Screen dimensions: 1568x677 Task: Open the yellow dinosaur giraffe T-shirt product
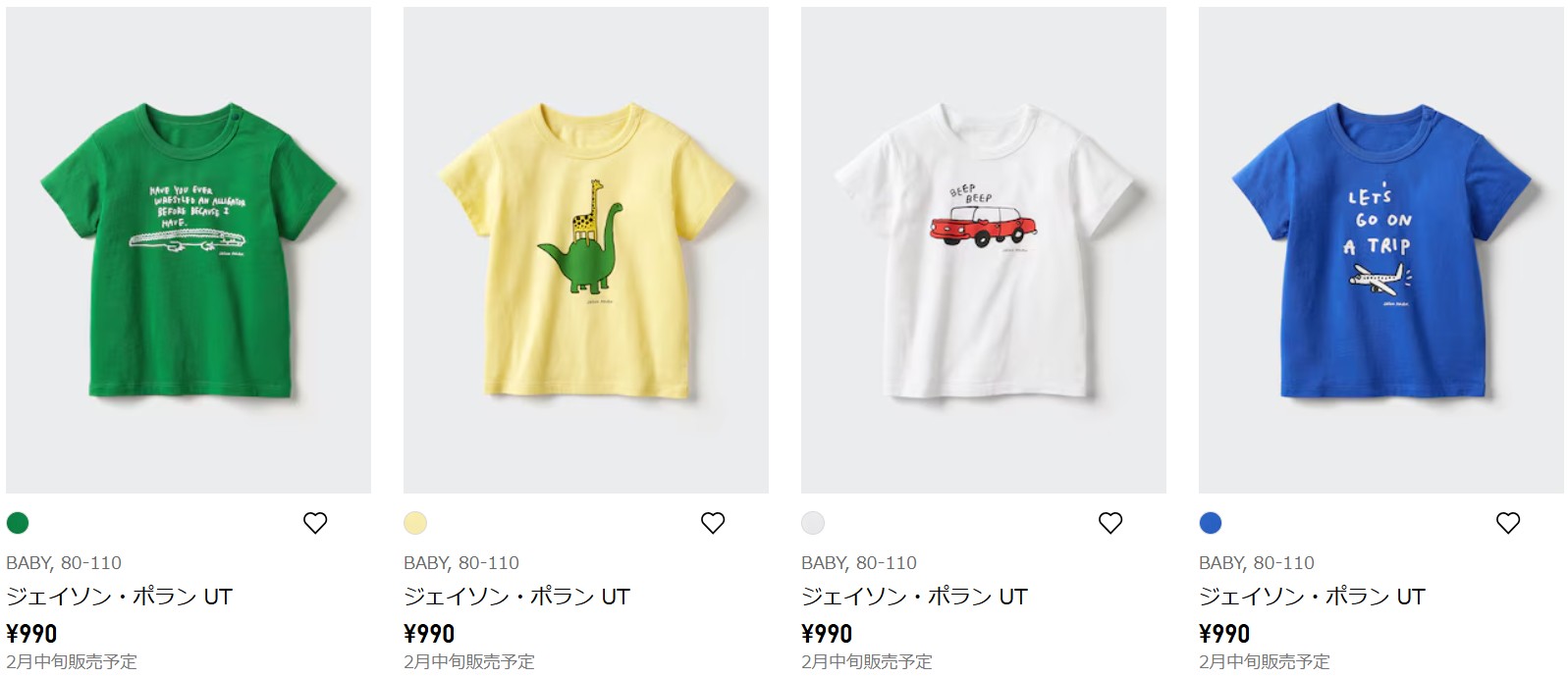point(586,250)
